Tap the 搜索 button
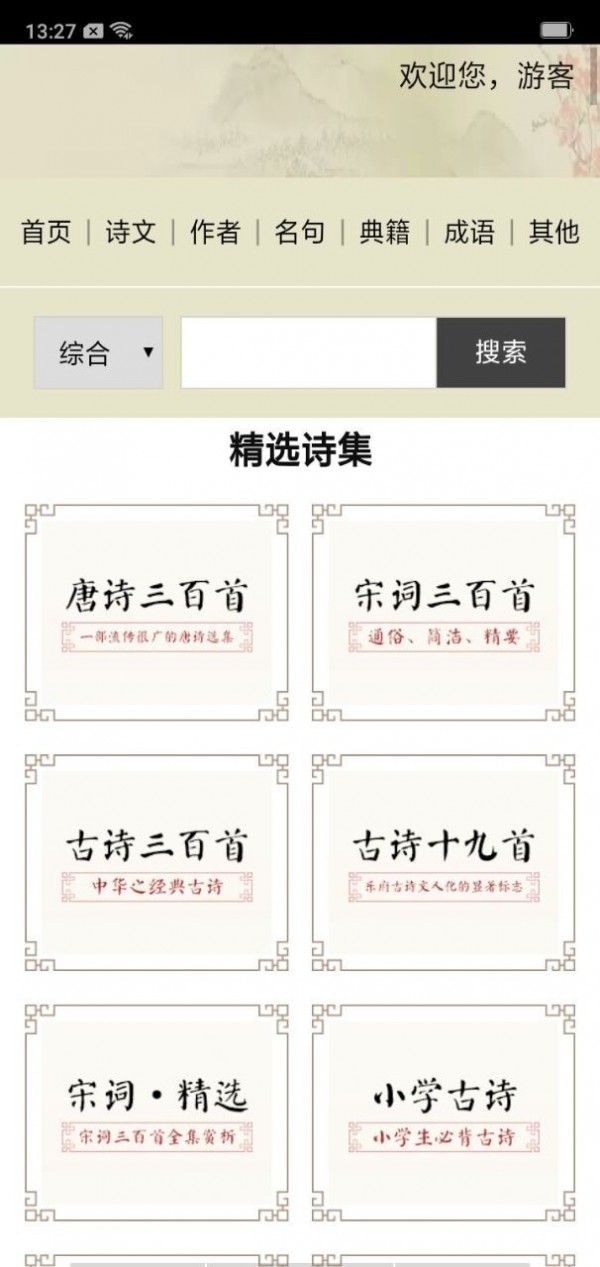The width and height of the screenshot is (600, 1267). (x=500, y=353)
